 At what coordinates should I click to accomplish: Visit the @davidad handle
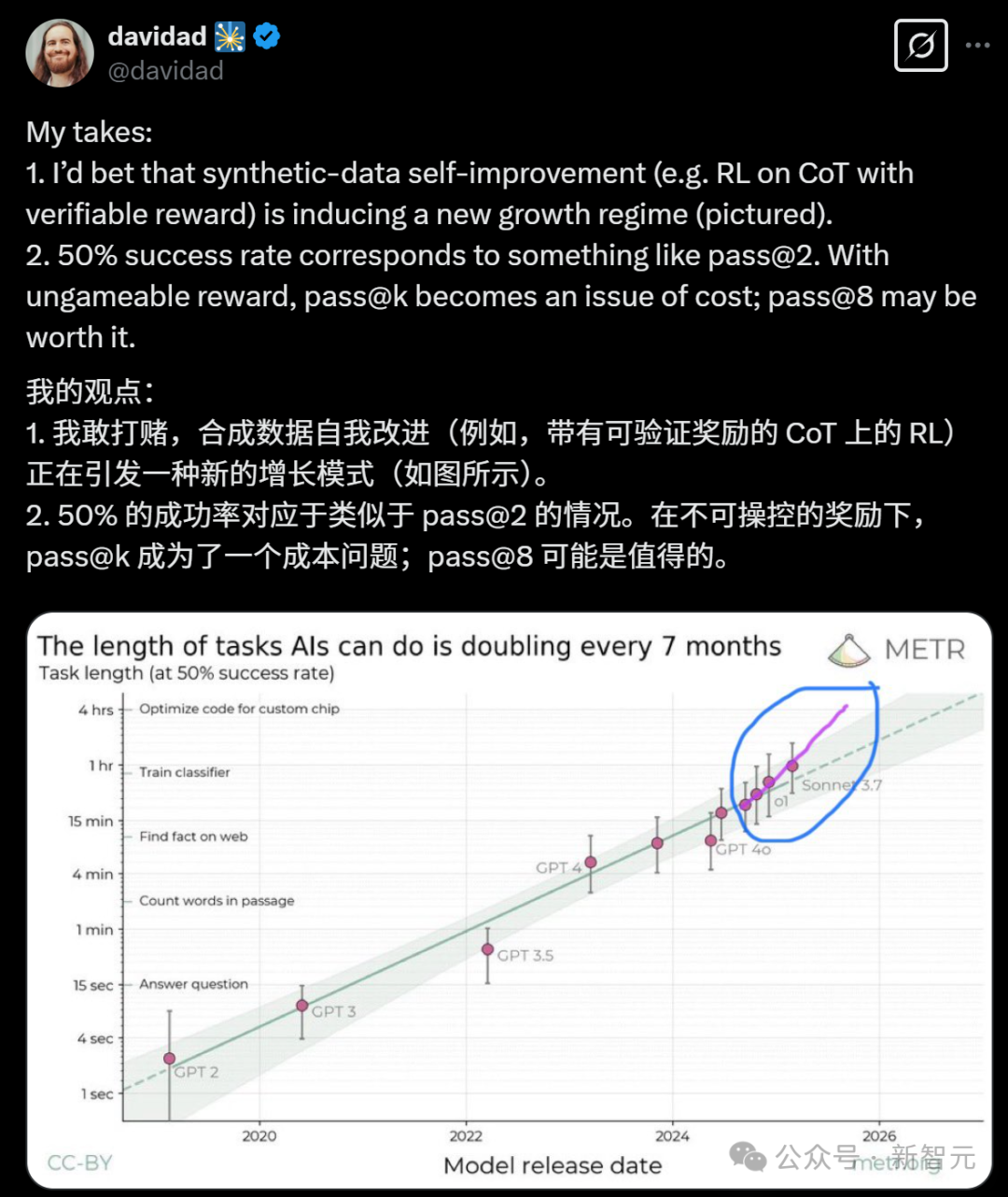165,71
